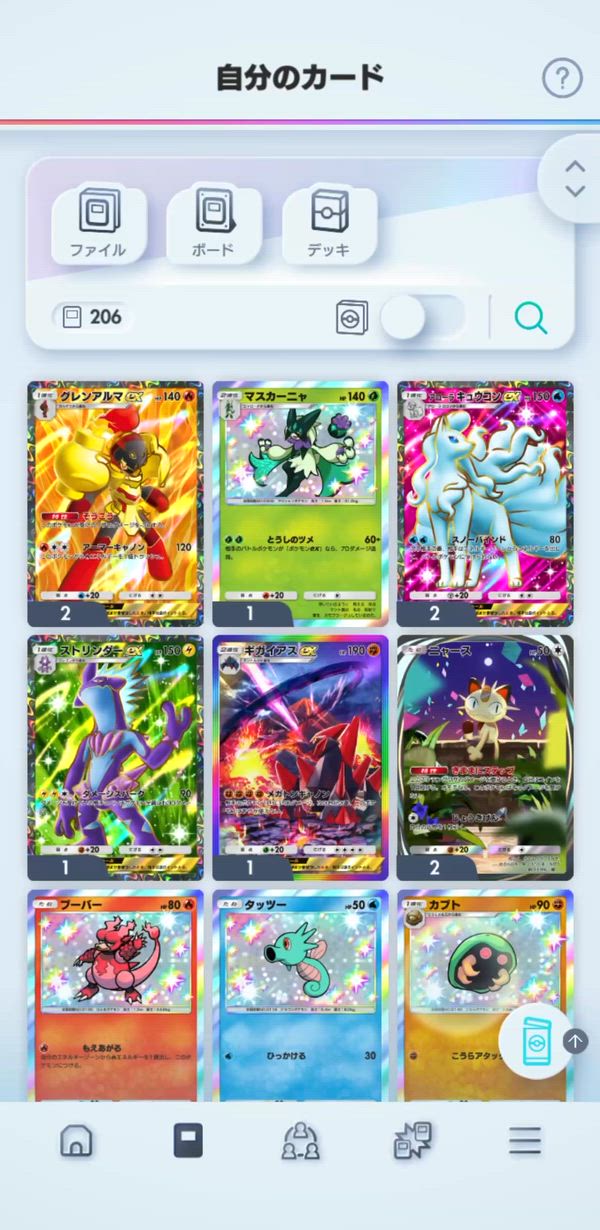Open the ストリンダー ex card
Viewport: 600px width, 1230px height.
(x=115, y=758)
